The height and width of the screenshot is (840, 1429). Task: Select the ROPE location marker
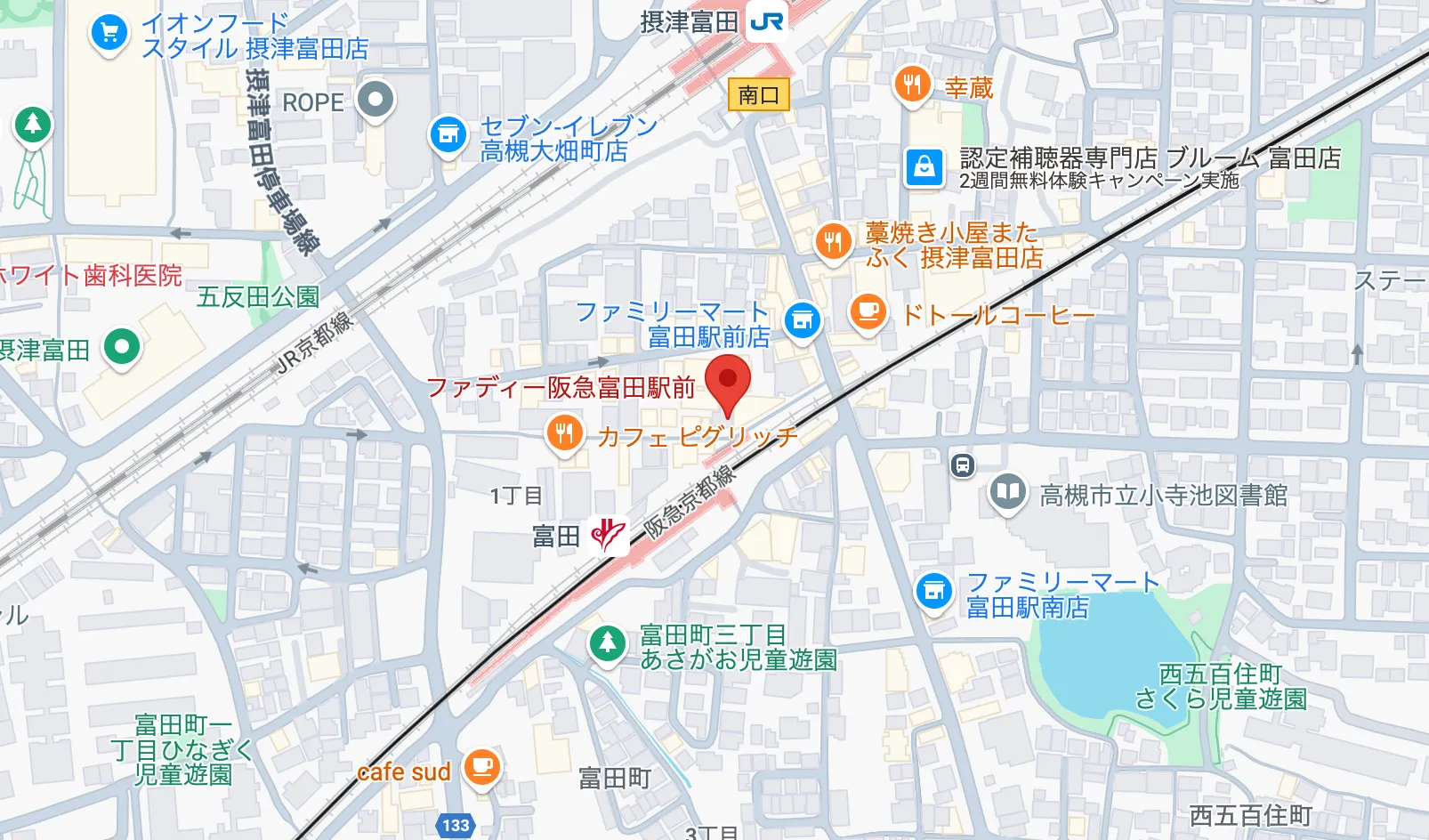click(x=375, y=99)
